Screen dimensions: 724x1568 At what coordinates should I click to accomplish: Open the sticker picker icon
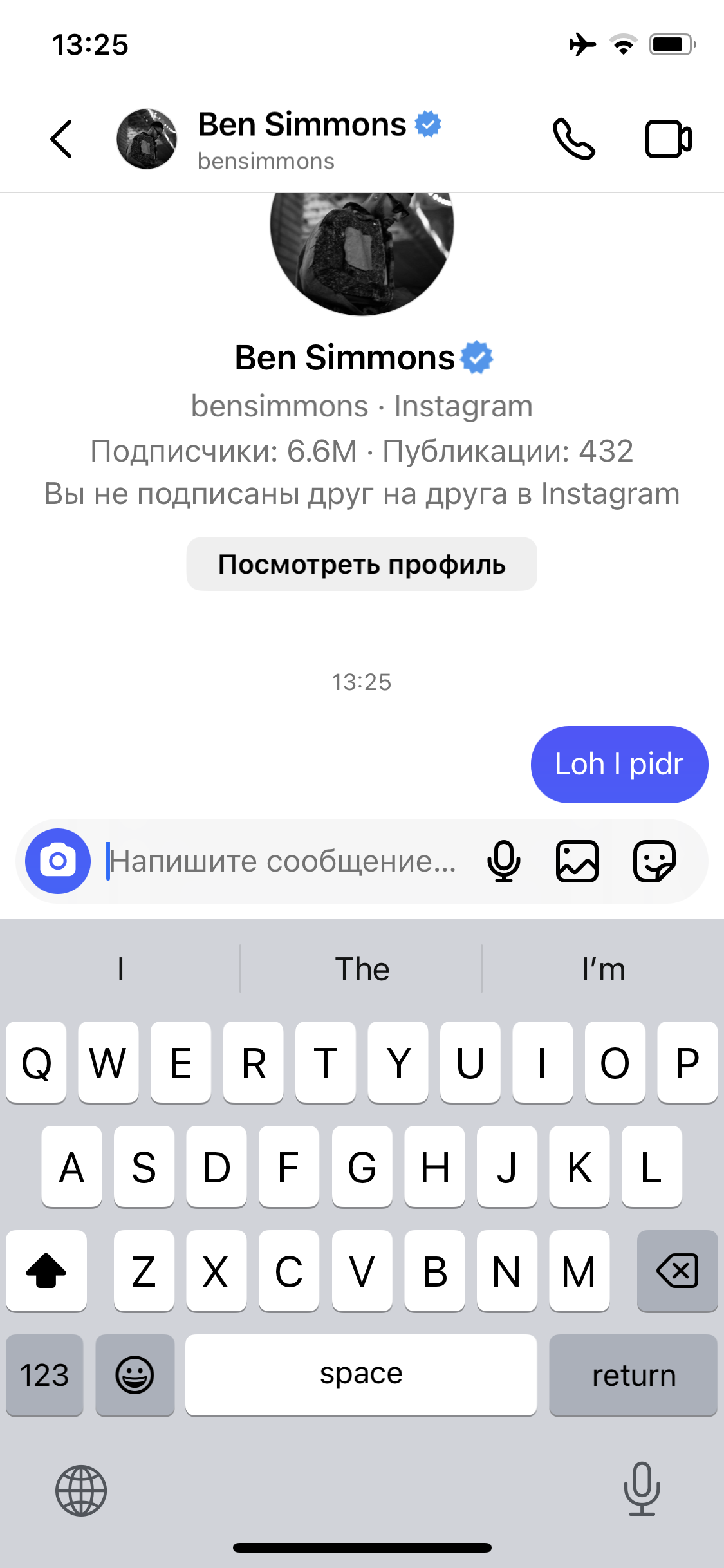[x=654, y=861]
